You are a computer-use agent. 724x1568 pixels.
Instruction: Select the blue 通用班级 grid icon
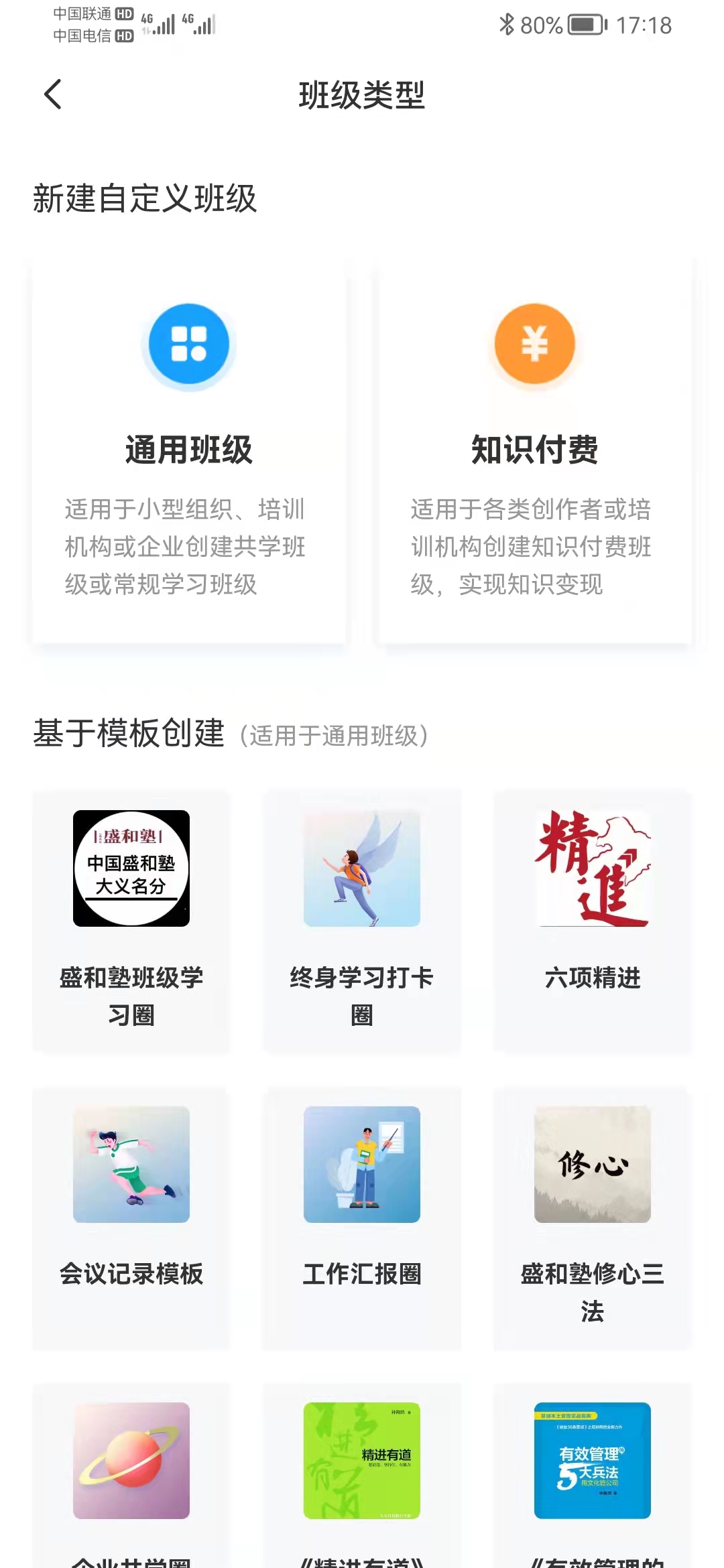189,344
